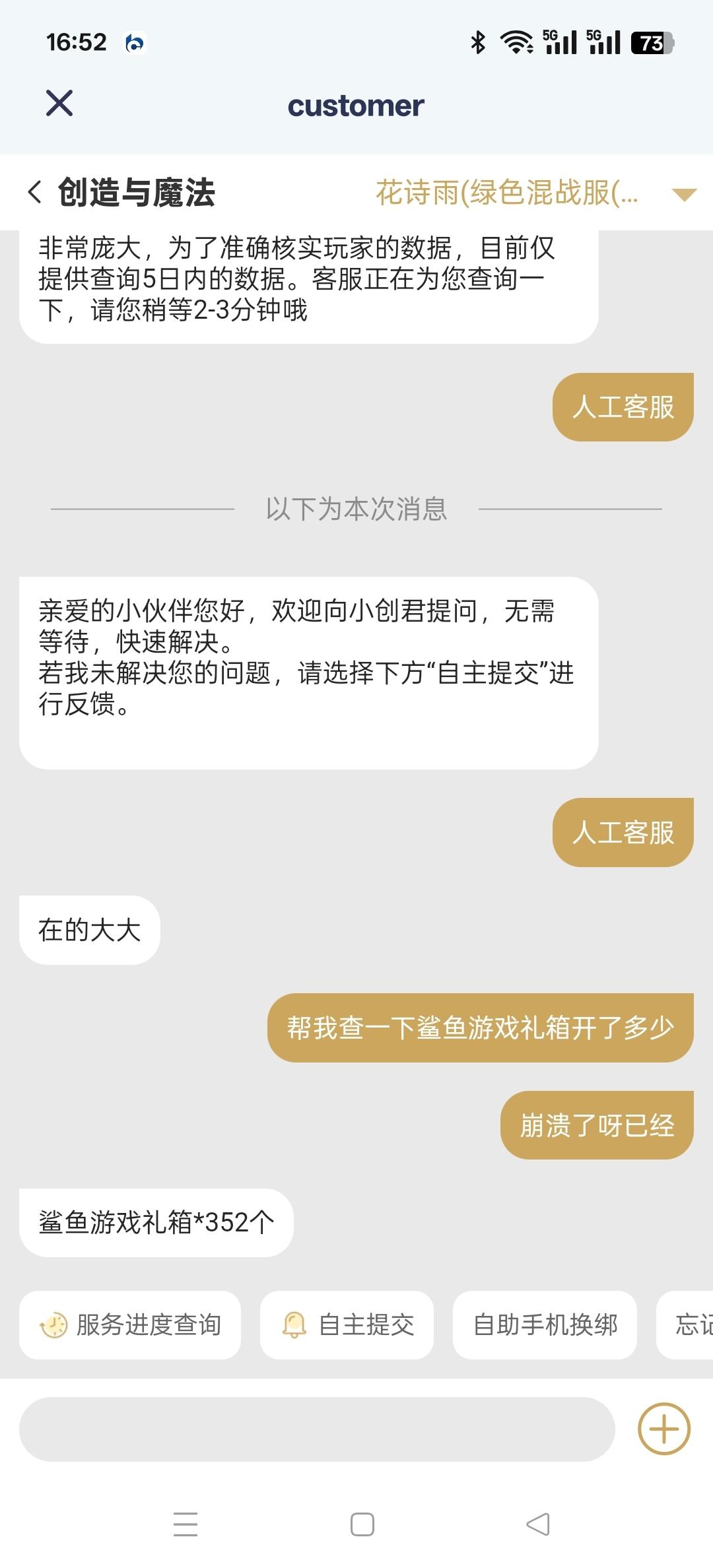Viewport: 713px width, 1568px height.
Task: Tap the clock icon on 服务进度查询 chip
Action: (54, 1324)
